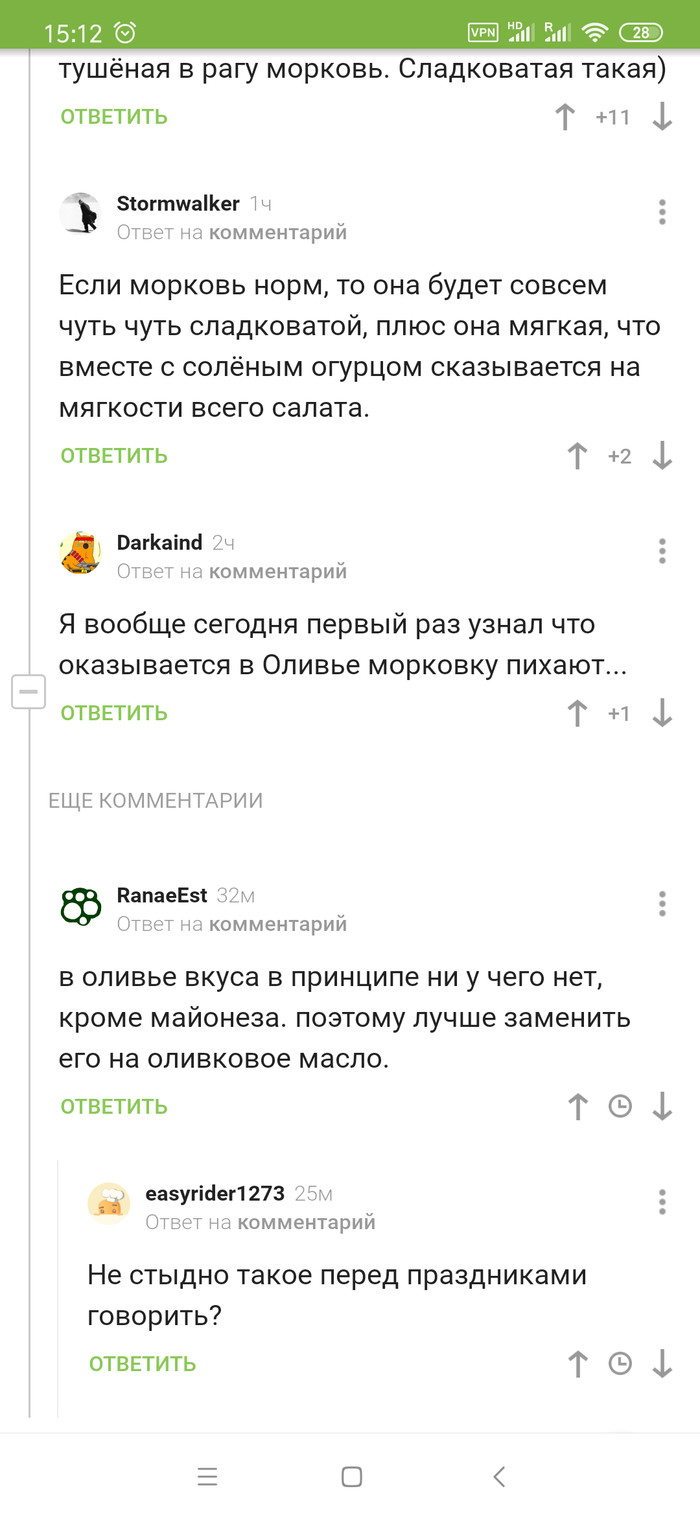The image size is (700, 1517).
Task: Go back using the system back button
Action: (x=499, y=1477)
